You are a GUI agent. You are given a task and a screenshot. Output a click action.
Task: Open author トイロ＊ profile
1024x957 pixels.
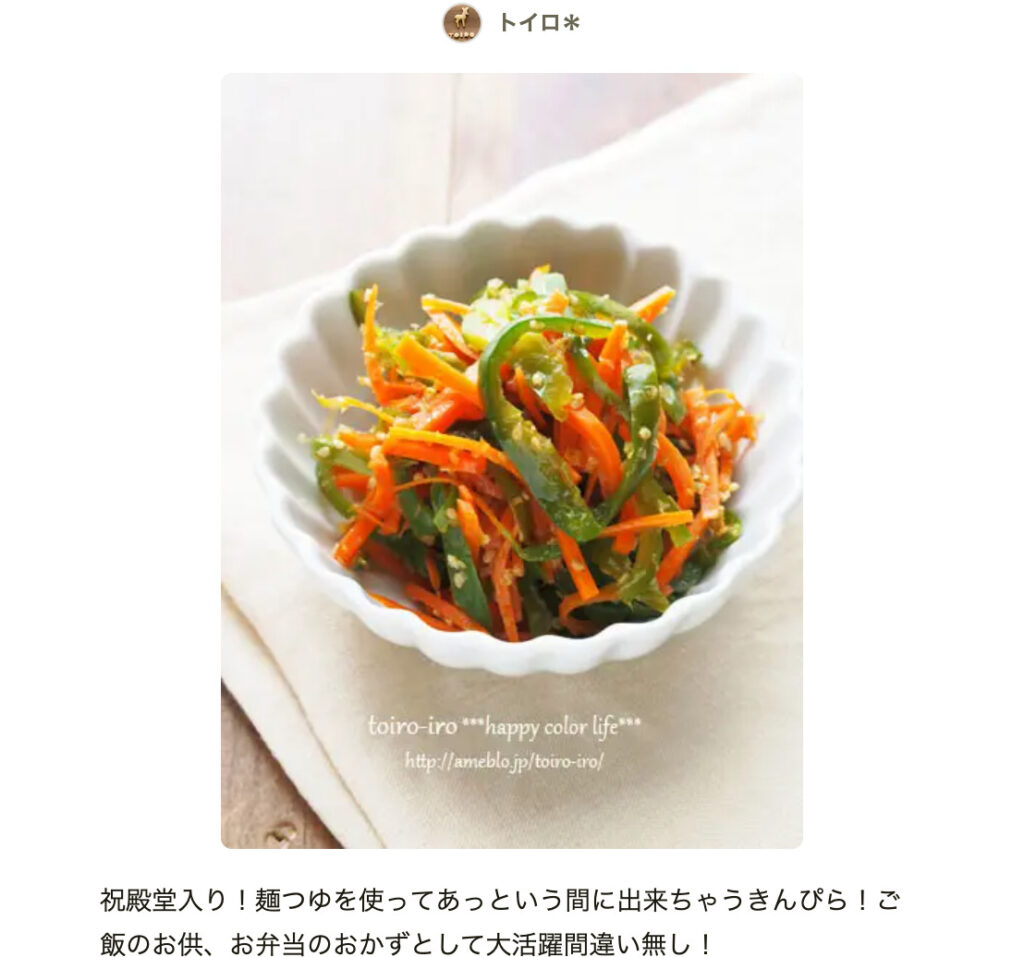point(538,23)
